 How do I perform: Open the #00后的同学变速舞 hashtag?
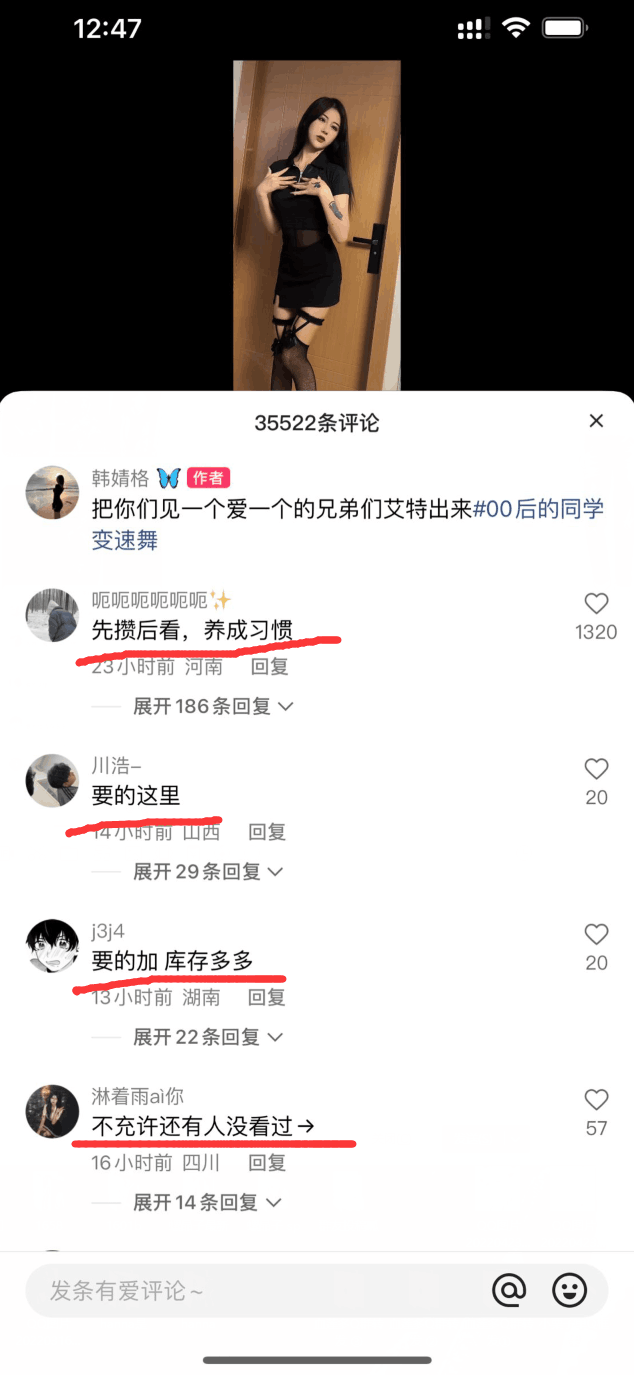[x=538, y=509]
